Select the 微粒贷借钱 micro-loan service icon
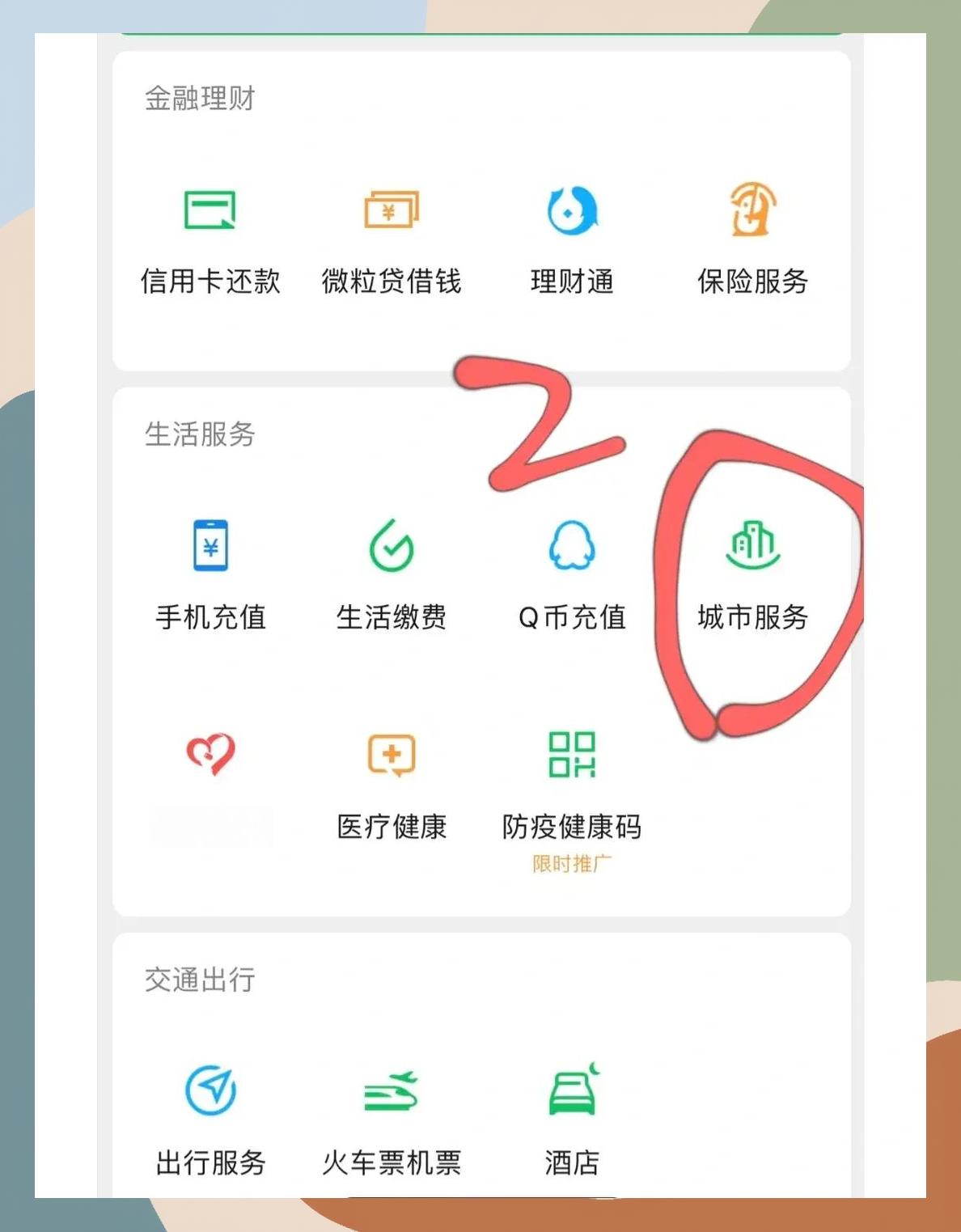The width and height of the screenshot is (961, 1232). click(x=391, y=210)
